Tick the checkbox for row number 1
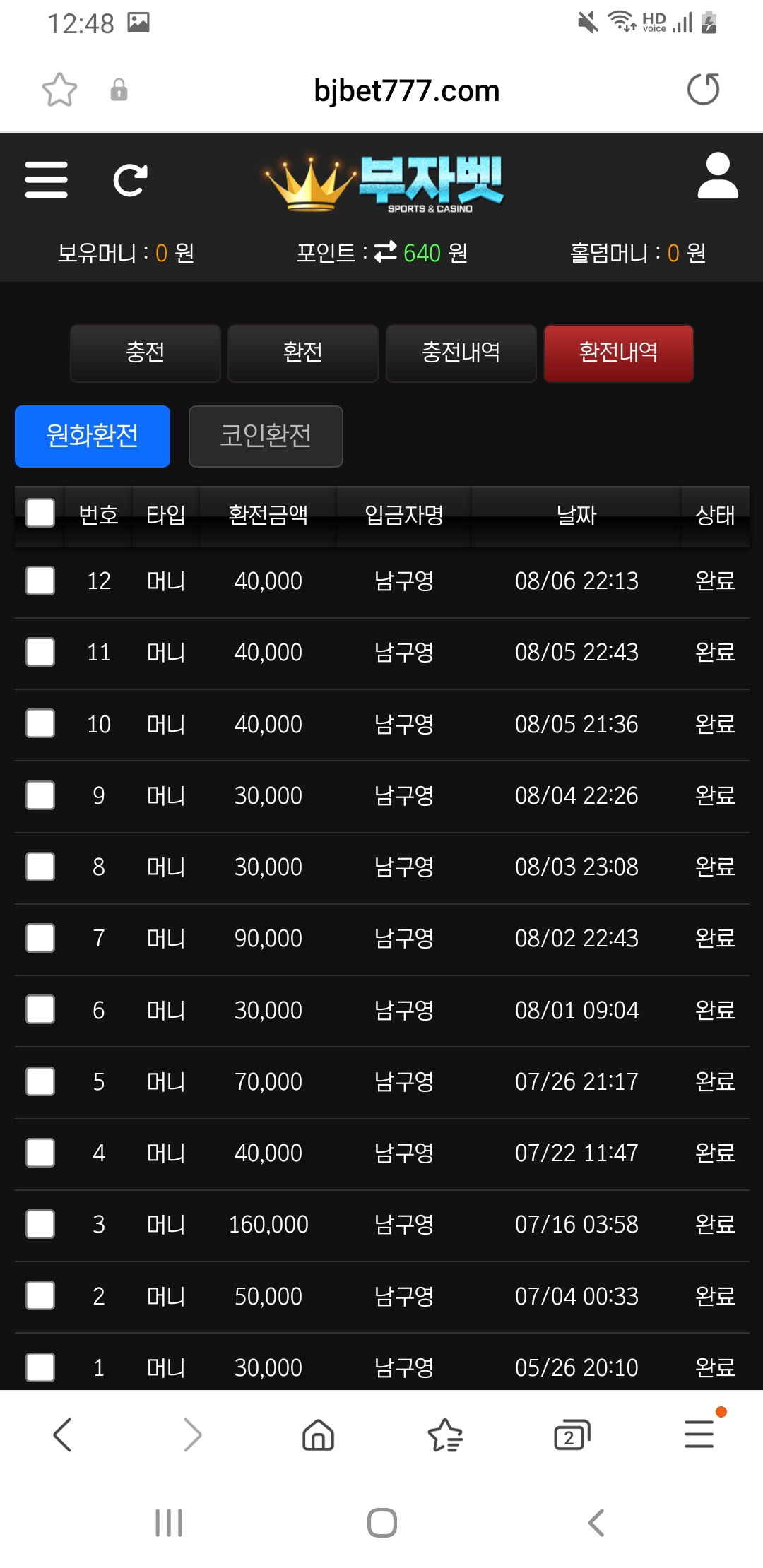Viewport: 763px width, 1568px height. coord(40,1367)
